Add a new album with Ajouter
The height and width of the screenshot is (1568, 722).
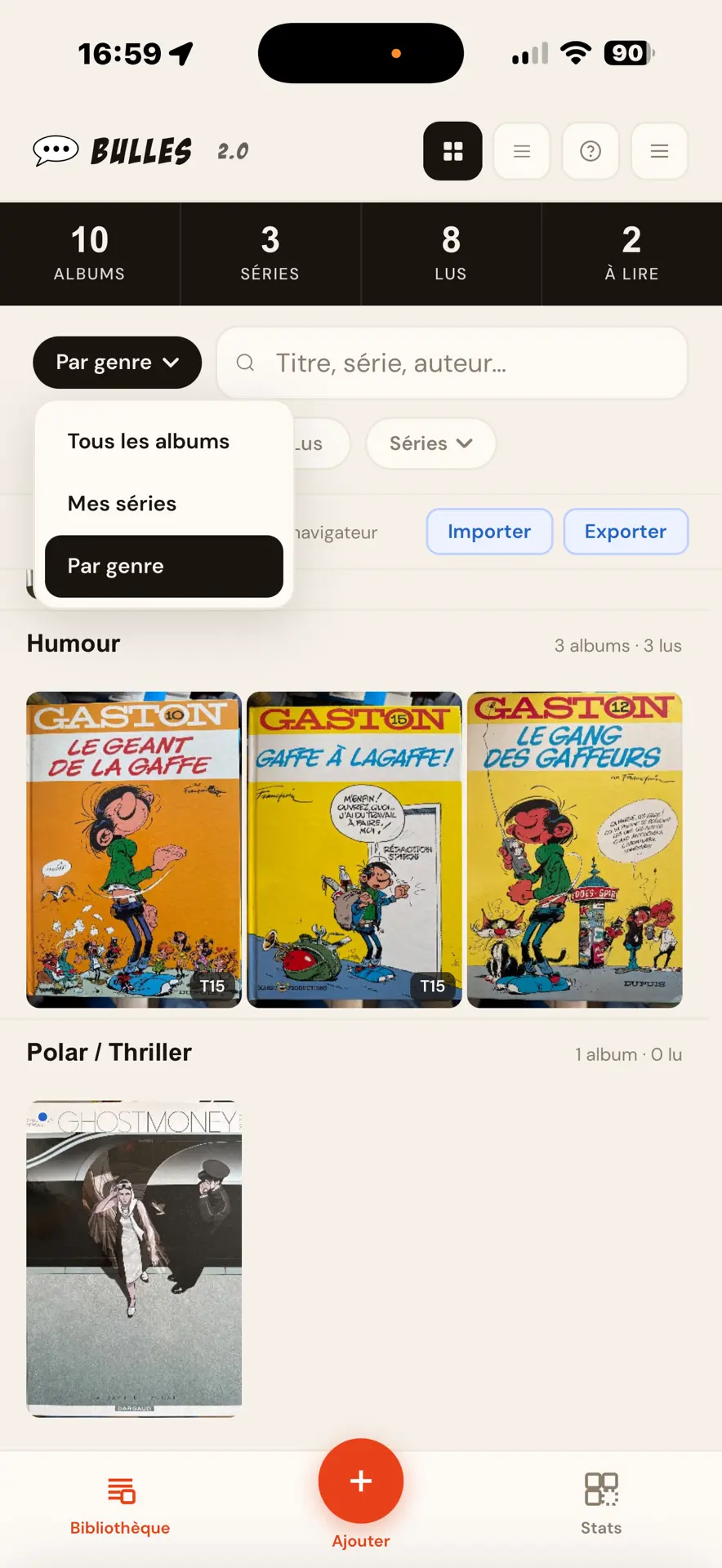[x=361, y=1481]
